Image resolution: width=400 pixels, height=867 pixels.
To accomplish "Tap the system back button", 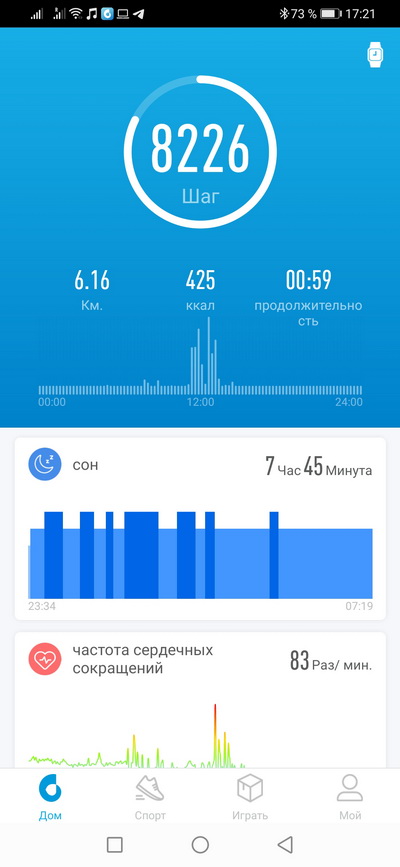I will click(284, 844).
